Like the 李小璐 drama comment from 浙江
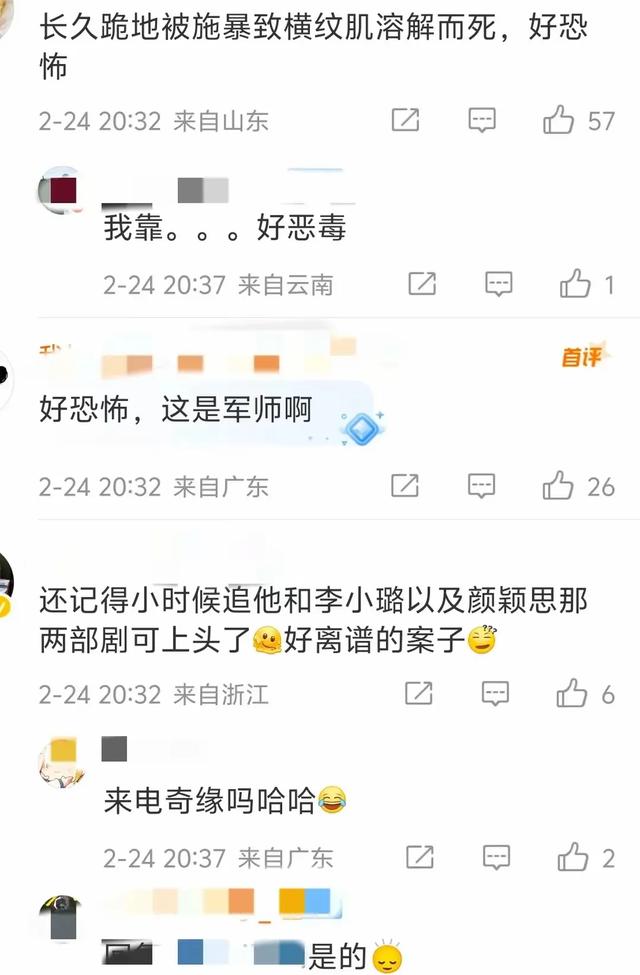The image size is (640, 975). [572, 693]
